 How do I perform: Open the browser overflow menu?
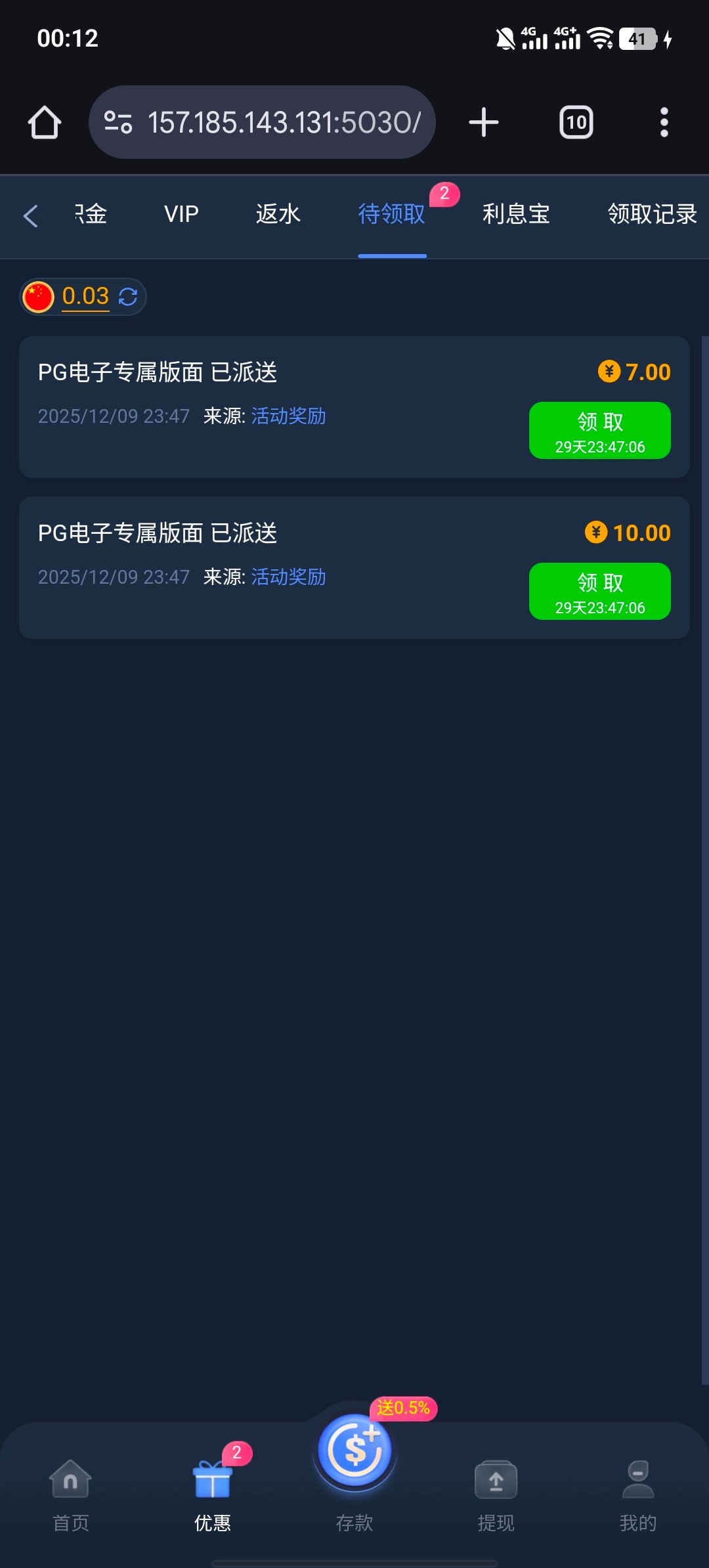pos(664,122)
